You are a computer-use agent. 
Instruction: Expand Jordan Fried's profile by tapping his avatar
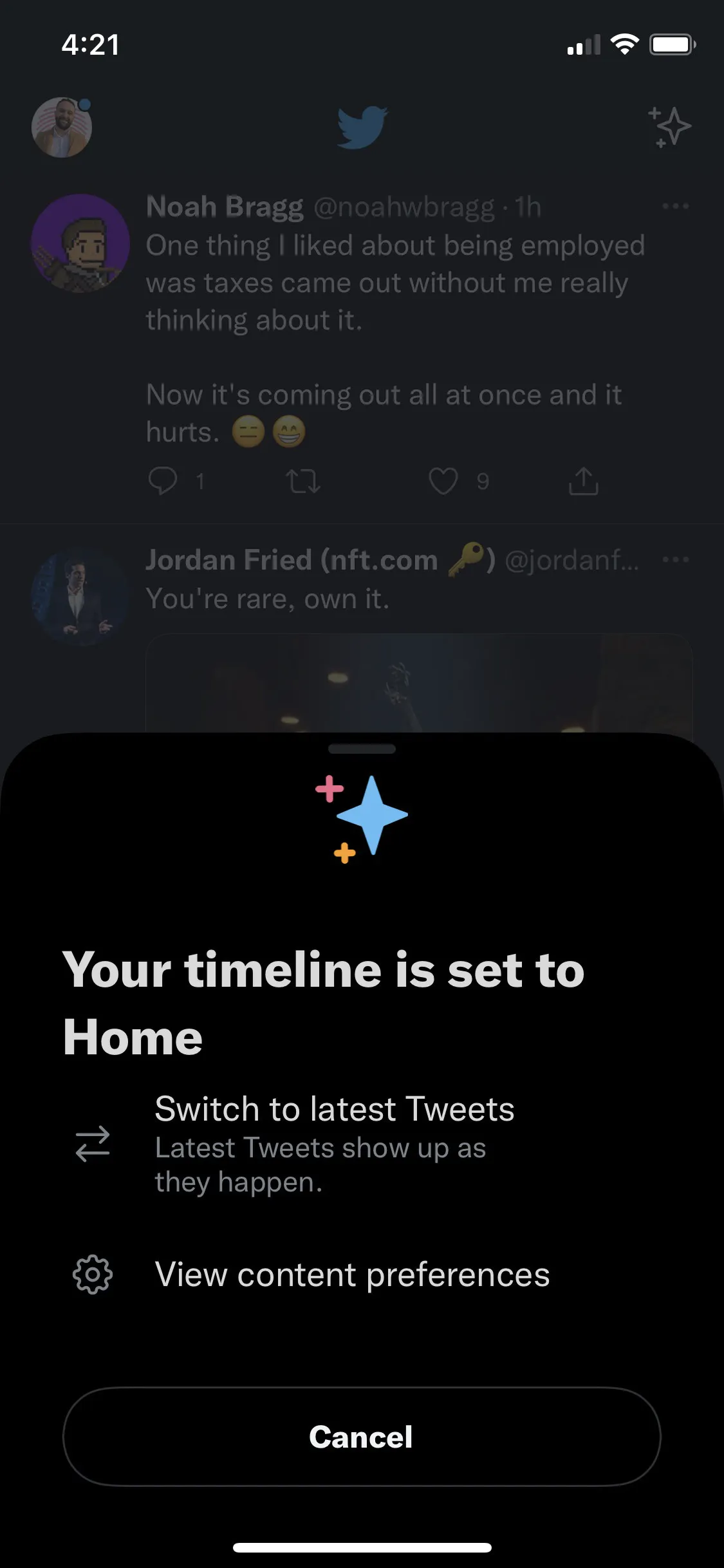click(x=80, y=597)
